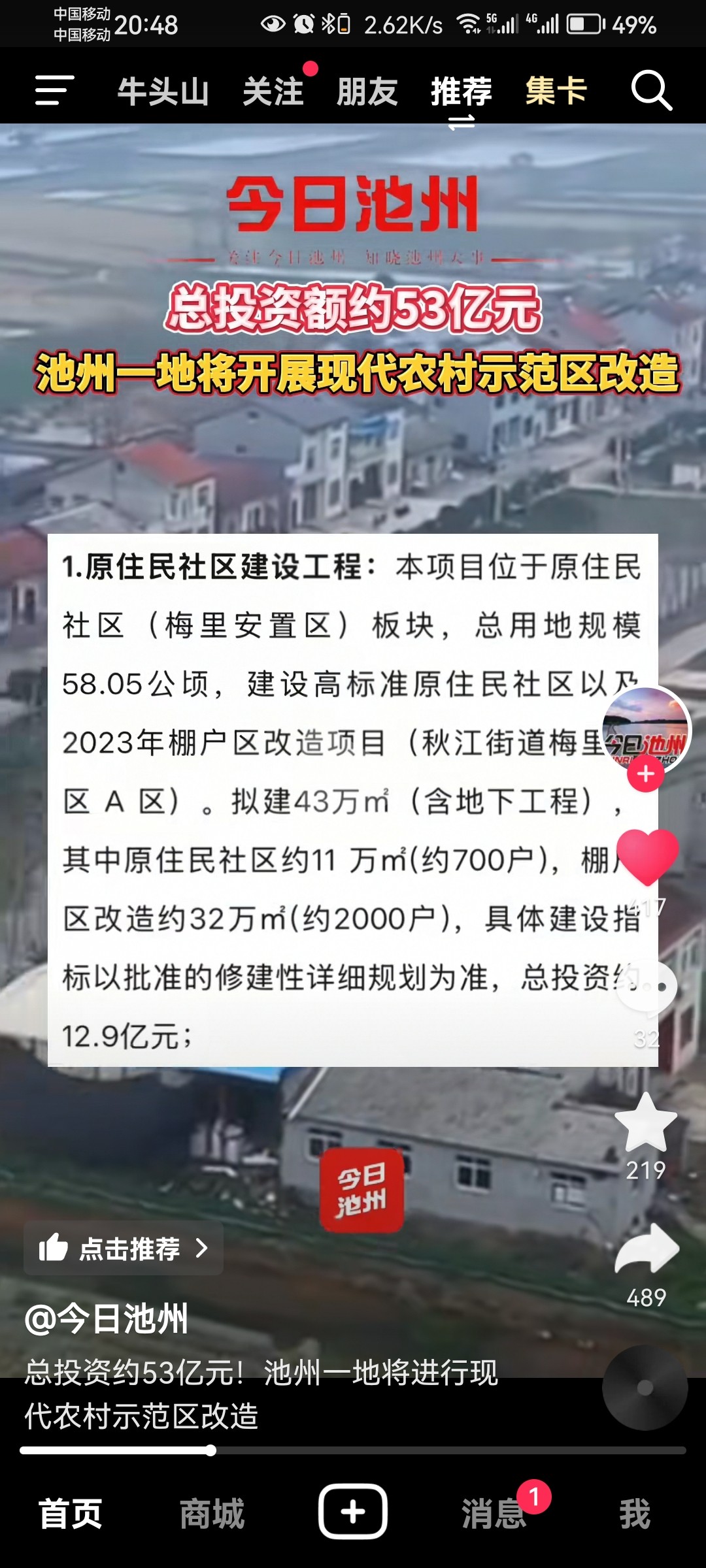Switch to the 朋友 tab
This screenshot has width=706, height=1568.
click(x=367, y=91)
